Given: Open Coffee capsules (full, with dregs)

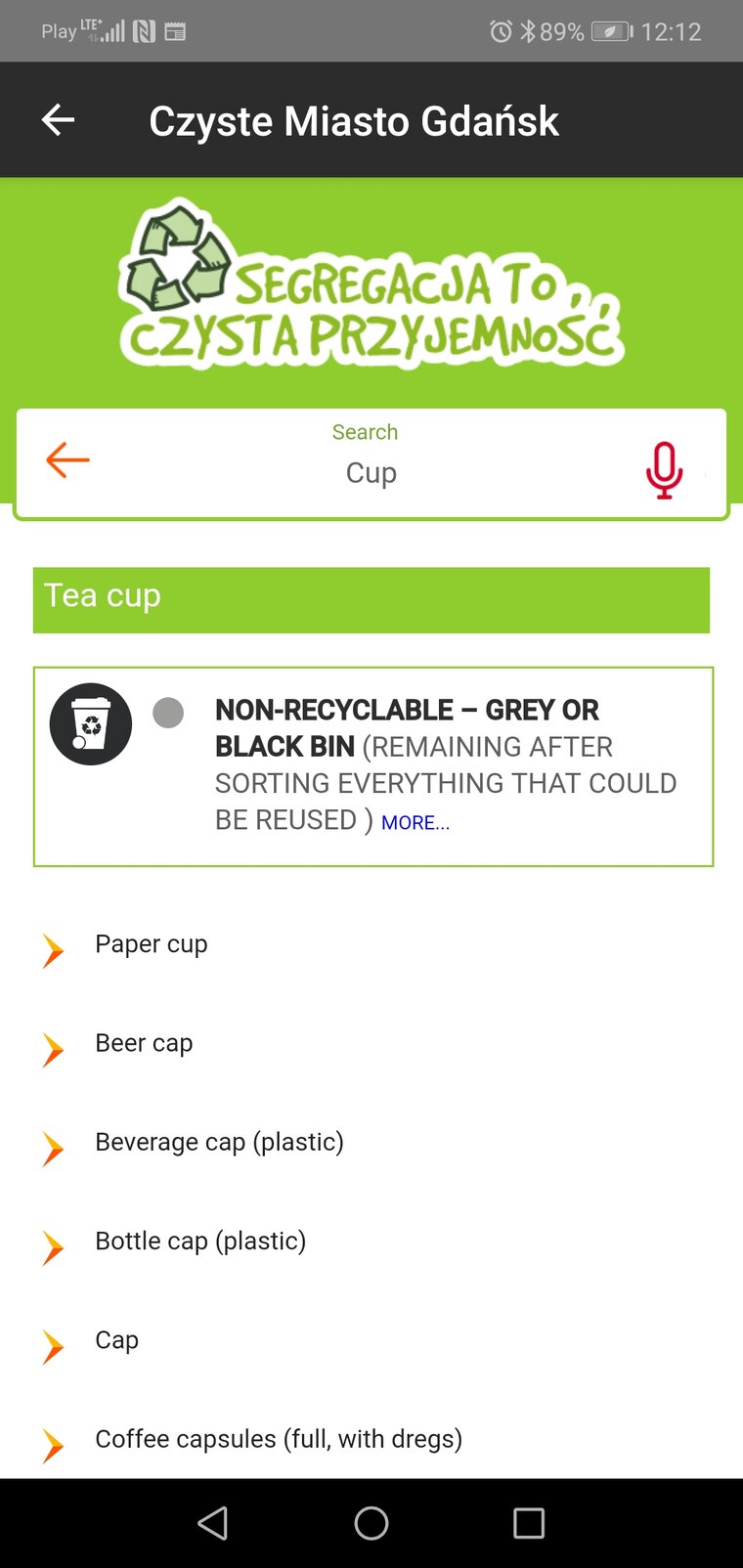Looking at the screenshot, I should click(x=371, y=1440).
